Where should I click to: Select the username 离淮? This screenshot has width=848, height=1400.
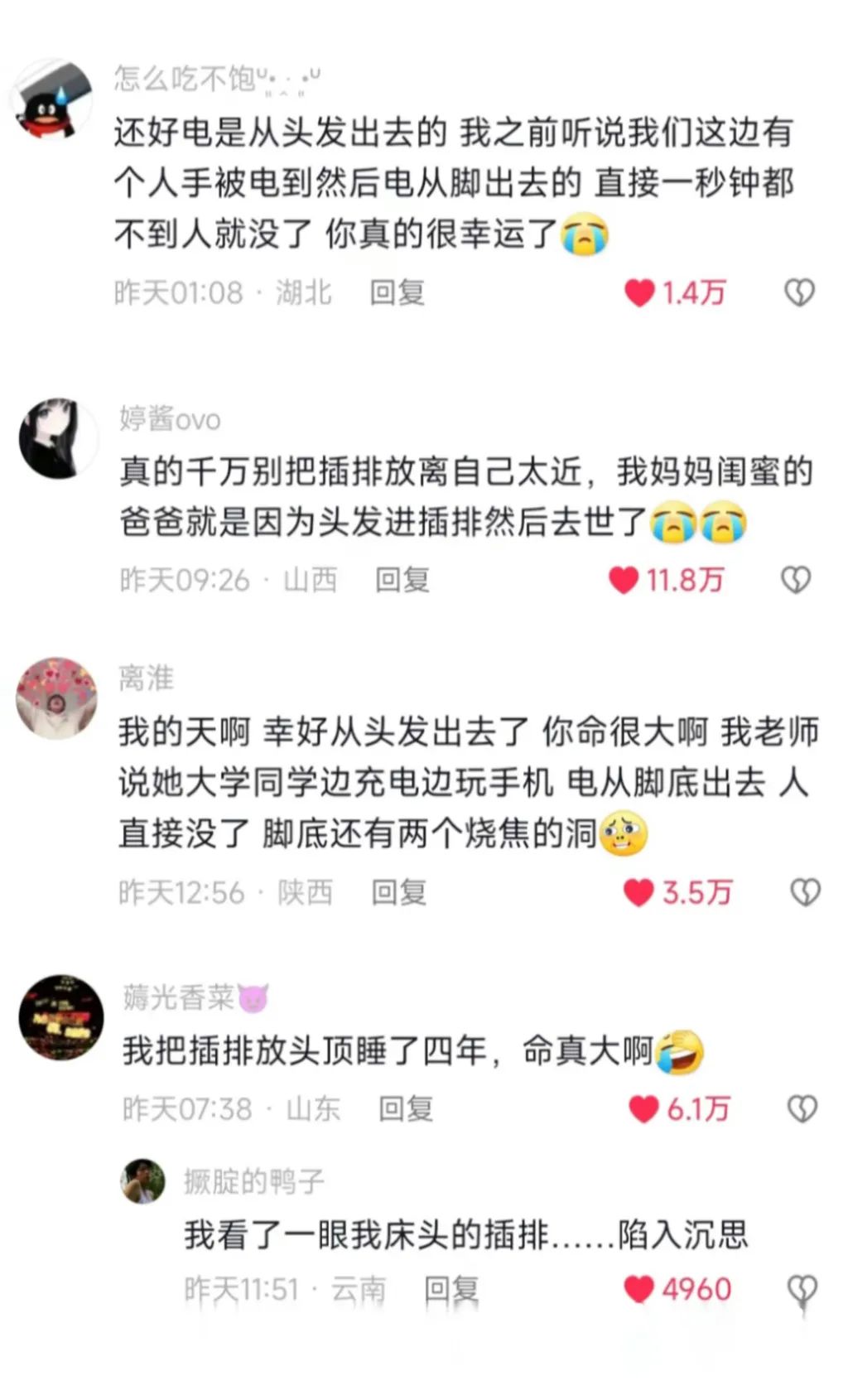[x=145, y=678]
